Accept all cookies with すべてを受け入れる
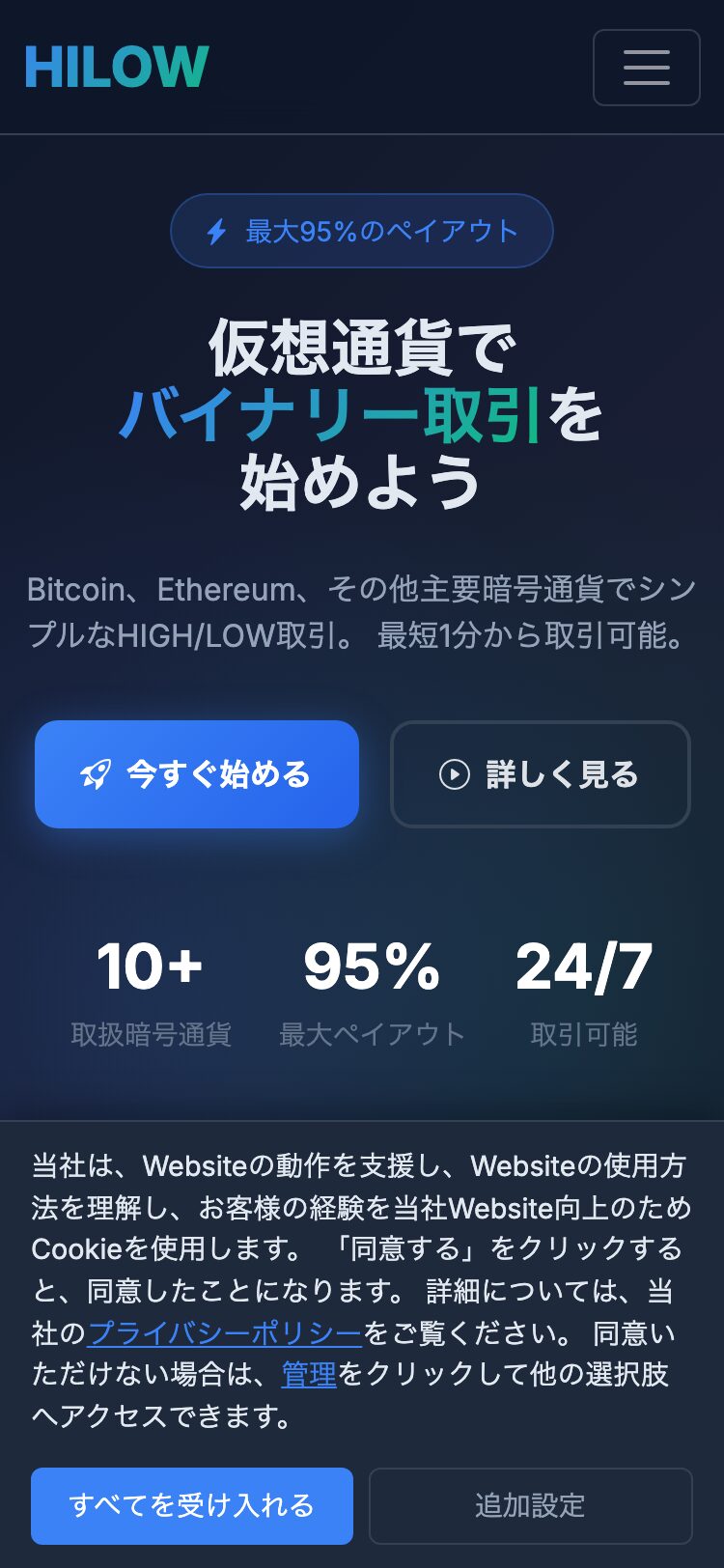Screen dimensions: 724x1568 [192, 1504]
